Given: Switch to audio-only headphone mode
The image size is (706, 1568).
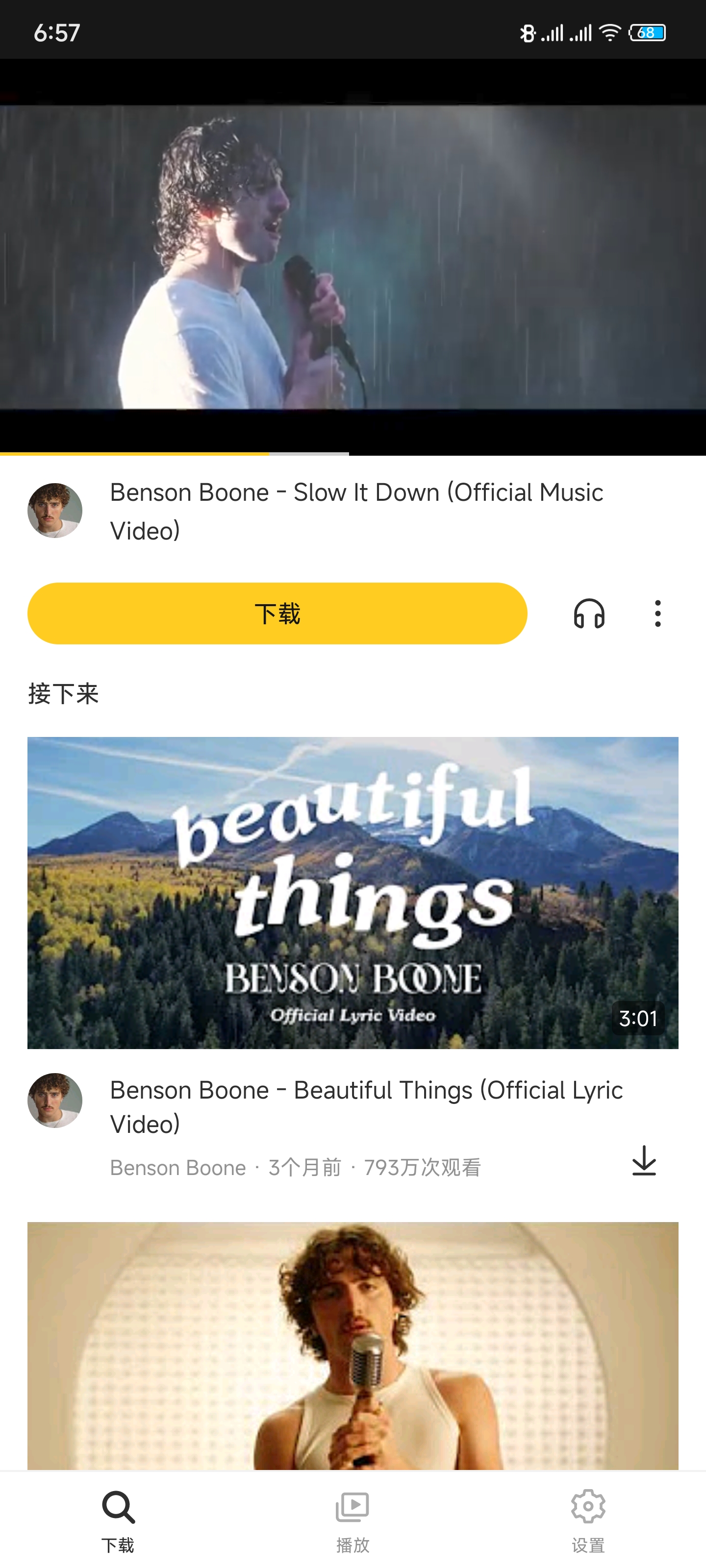Looking at the screenshot, I should [x=588, y=613].
